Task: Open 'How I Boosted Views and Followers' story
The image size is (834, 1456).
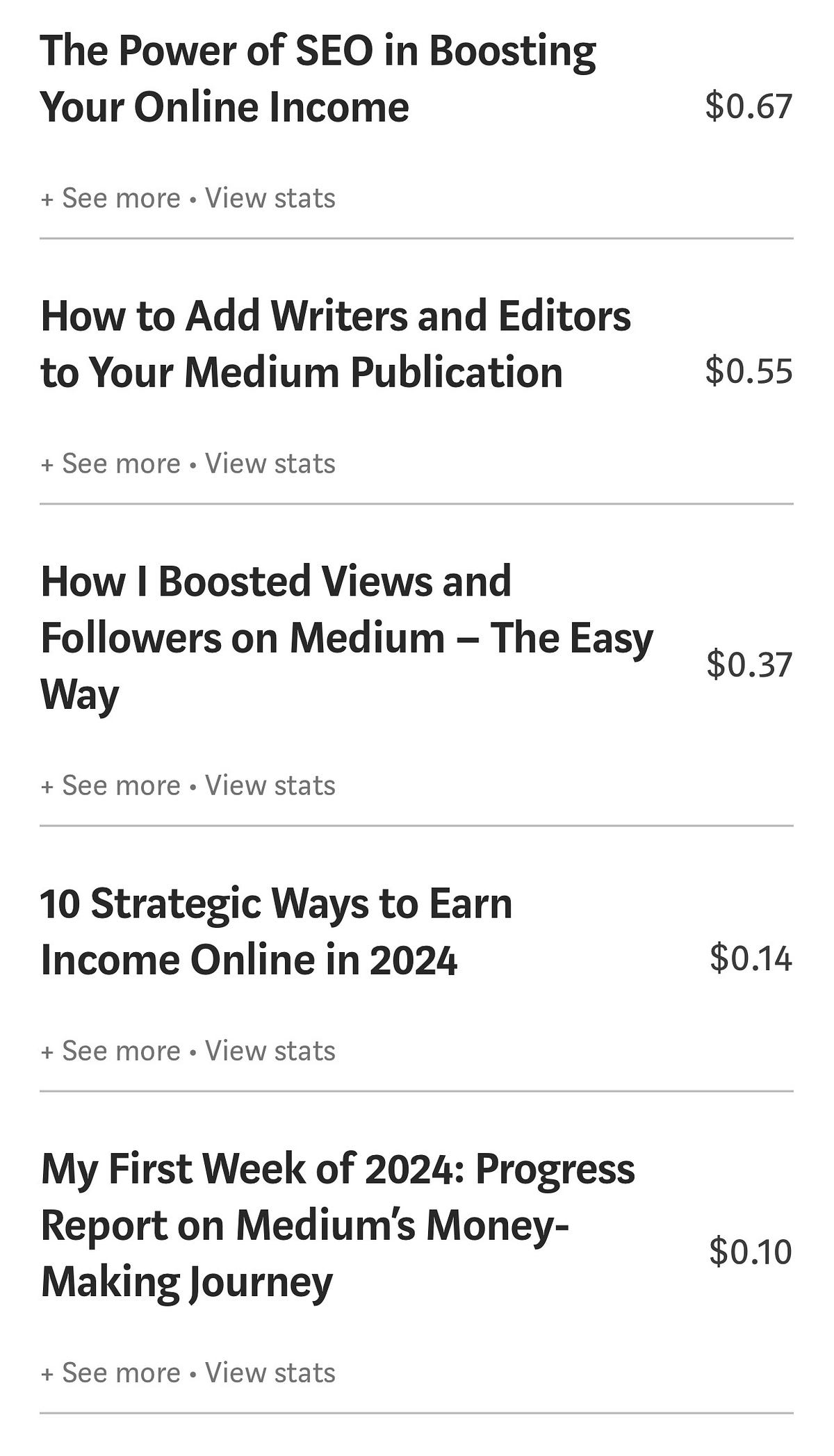Action: pos(347,637)
